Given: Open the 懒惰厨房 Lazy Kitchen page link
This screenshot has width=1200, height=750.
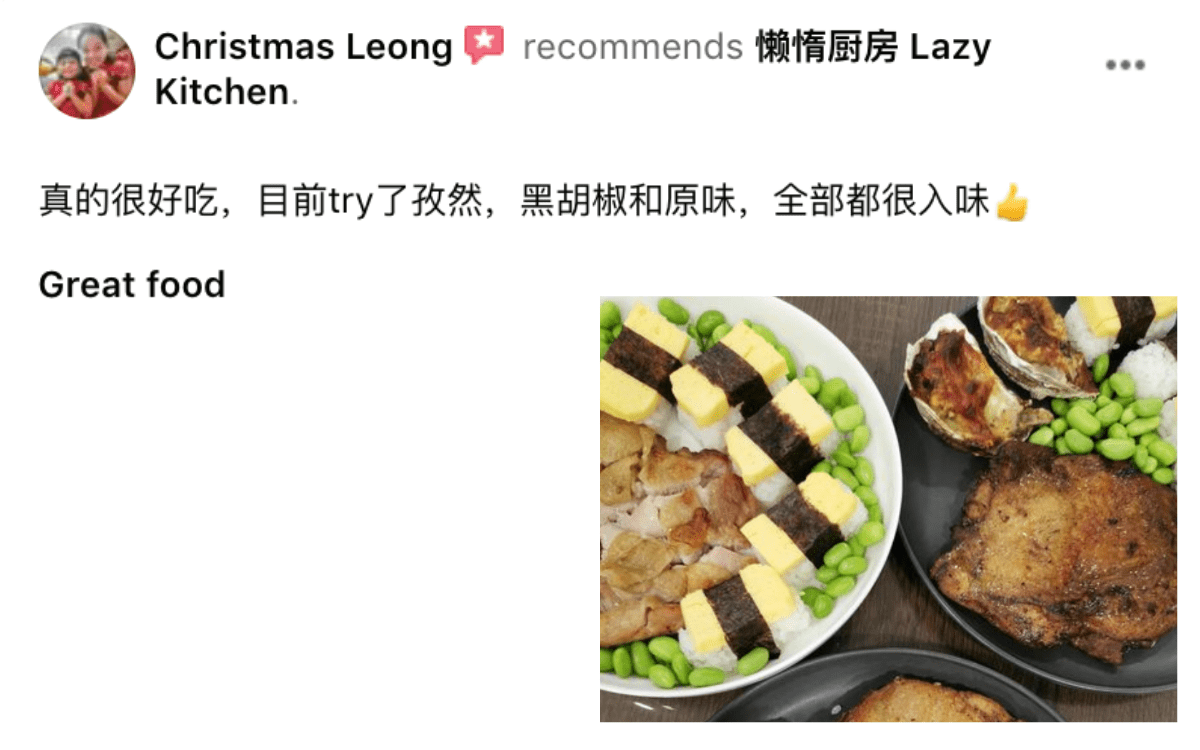Looking at the screenshot, I should pos(872,47).
